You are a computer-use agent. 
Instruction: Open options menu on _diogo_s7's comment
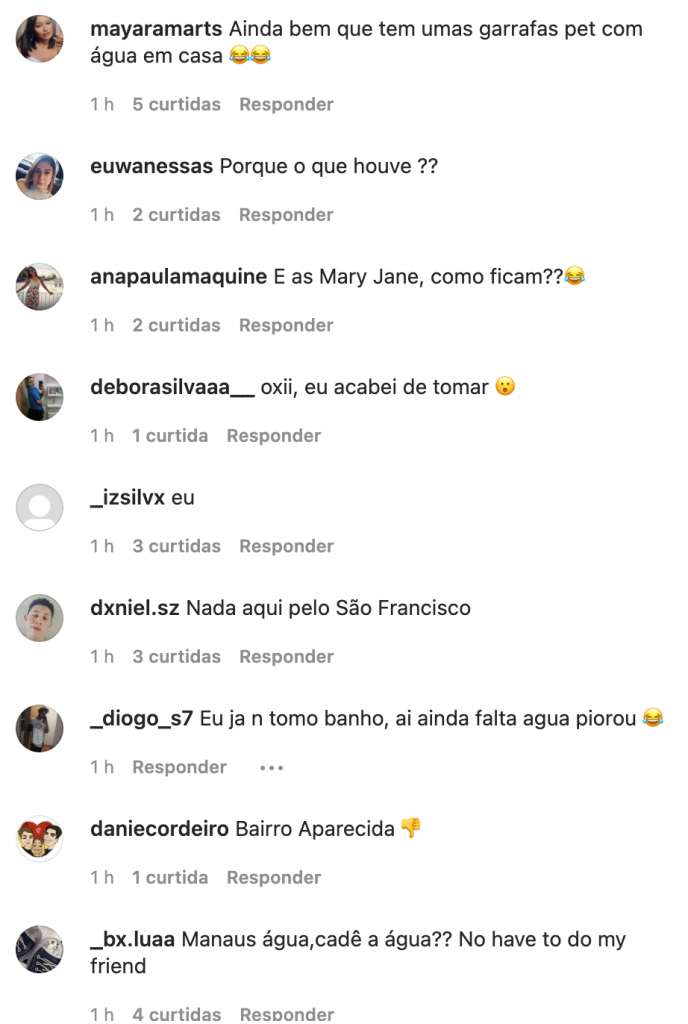pyautogui.click(x=271, y=768)
